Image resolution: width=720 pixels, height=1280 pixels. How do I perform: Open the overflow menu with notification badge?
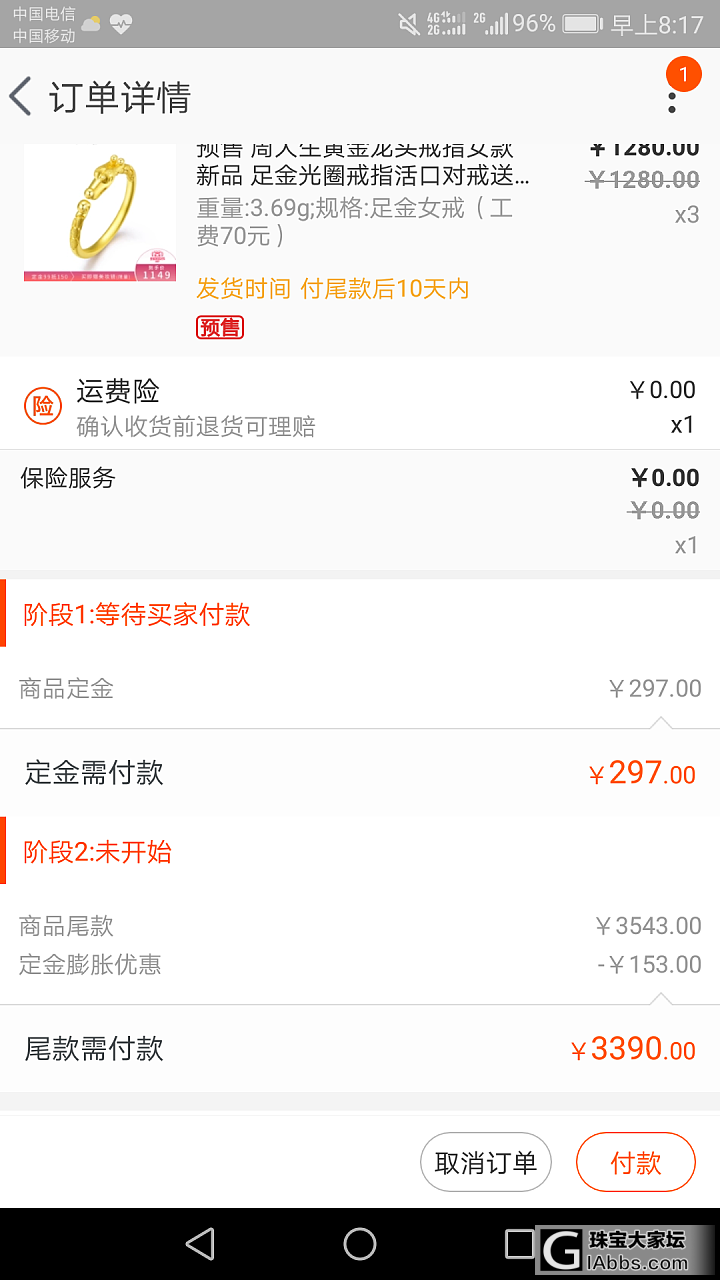pos(673,97)
